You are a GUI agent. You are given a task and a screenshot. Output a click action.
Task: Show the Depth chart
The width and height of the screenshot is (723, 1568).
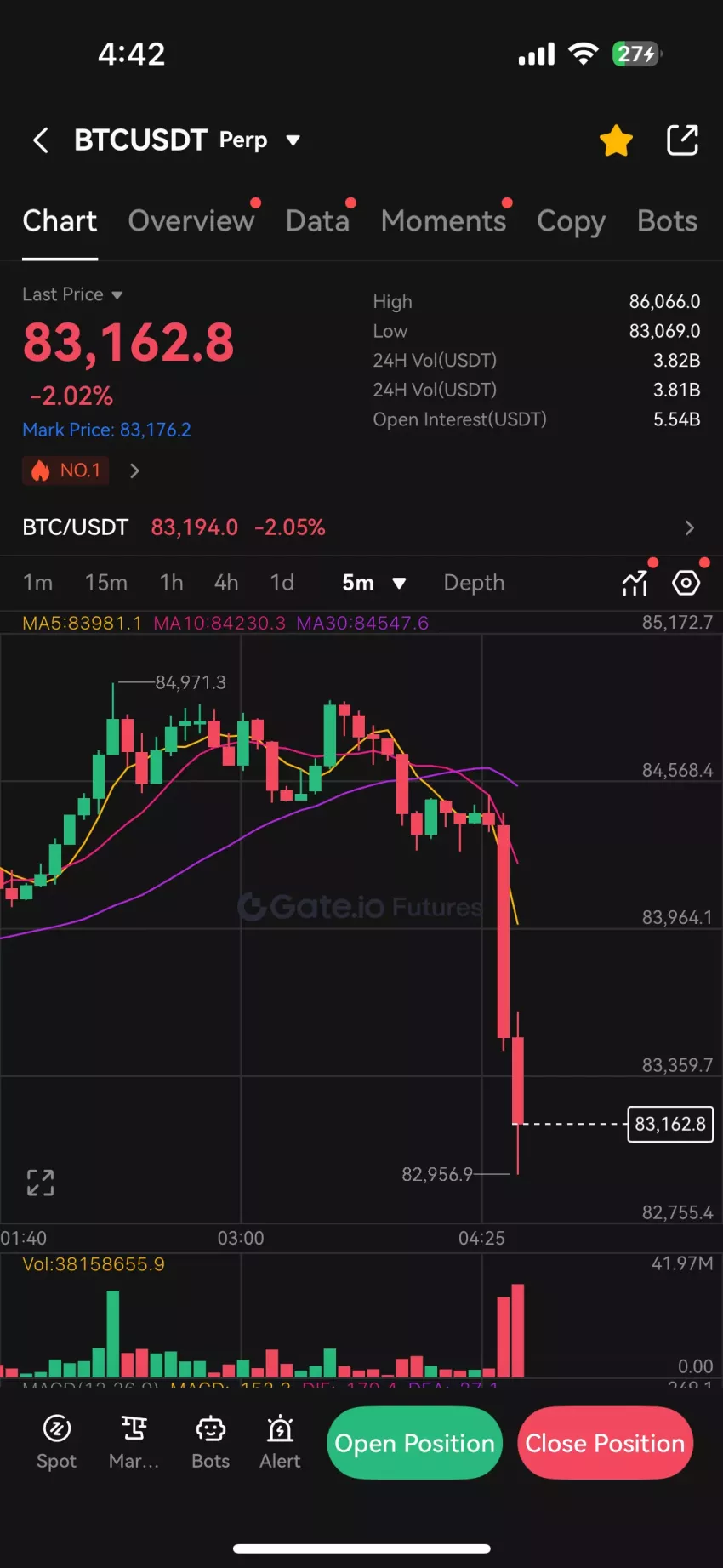(x=474, y=583)
